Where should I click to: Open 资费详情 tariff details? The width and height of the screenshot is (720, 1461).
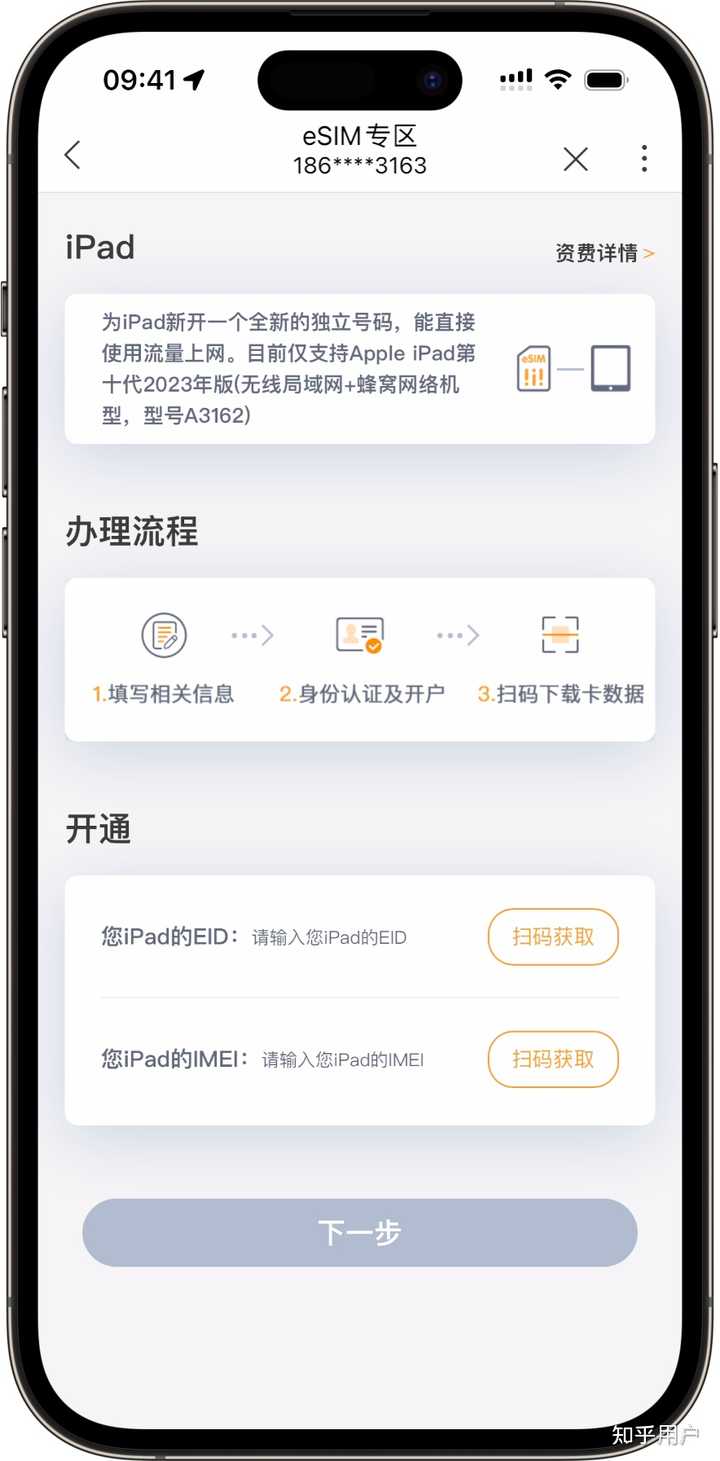(x=605, y=253)
